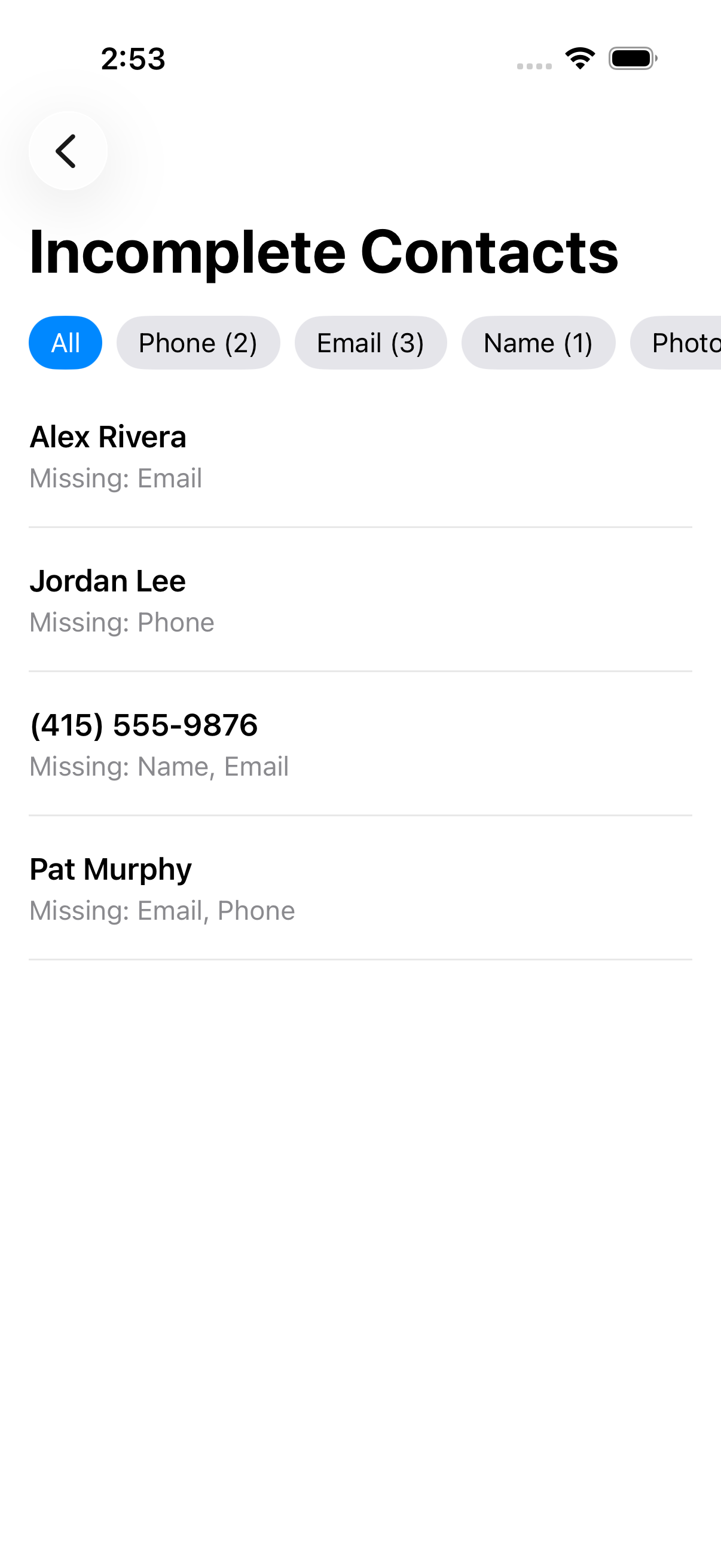Open Alex Rivera's contact entry
The height and width of the screenshot is (1568, 721).
click(108, 437)
